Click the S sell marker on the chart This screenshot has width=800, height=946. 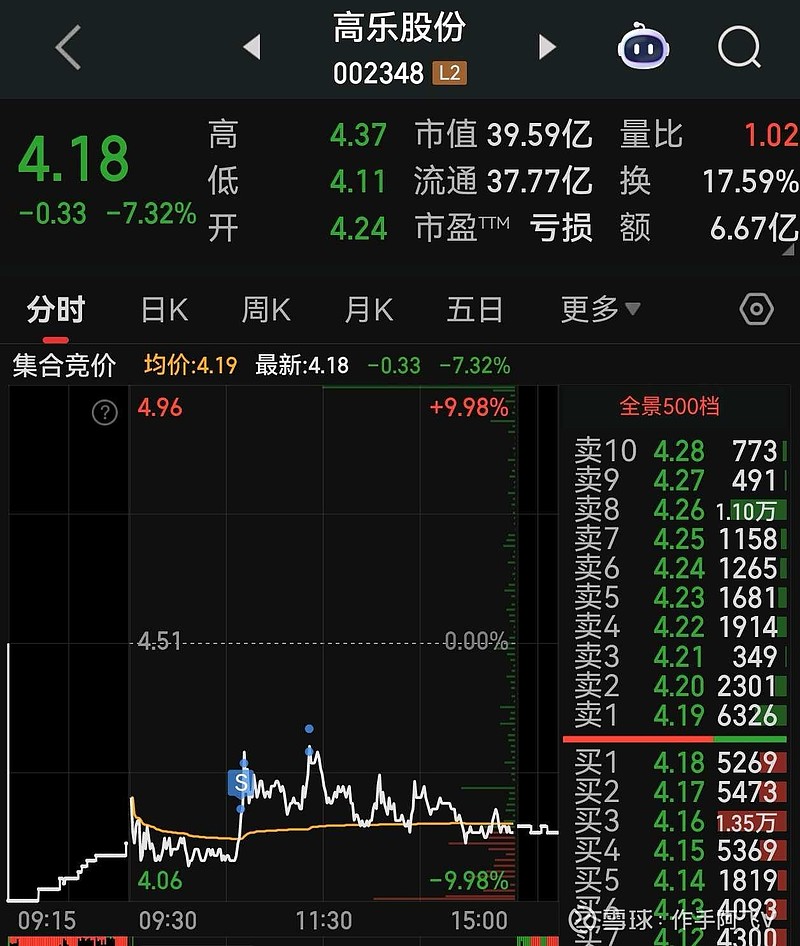pos(241,783)
